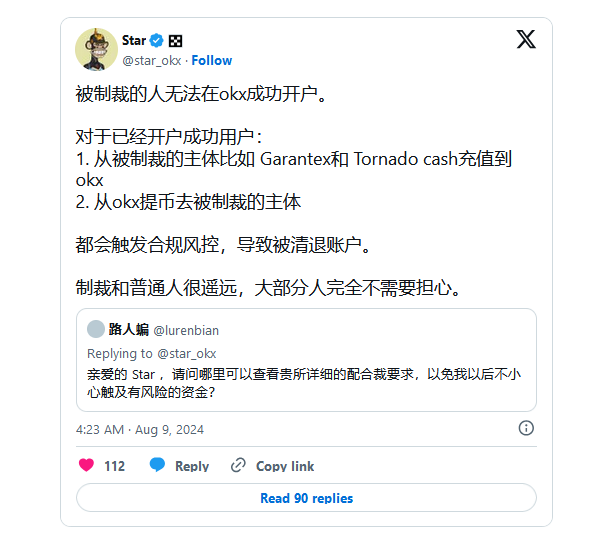
Task: Copy link to this tweet
Action: [273, 466]
